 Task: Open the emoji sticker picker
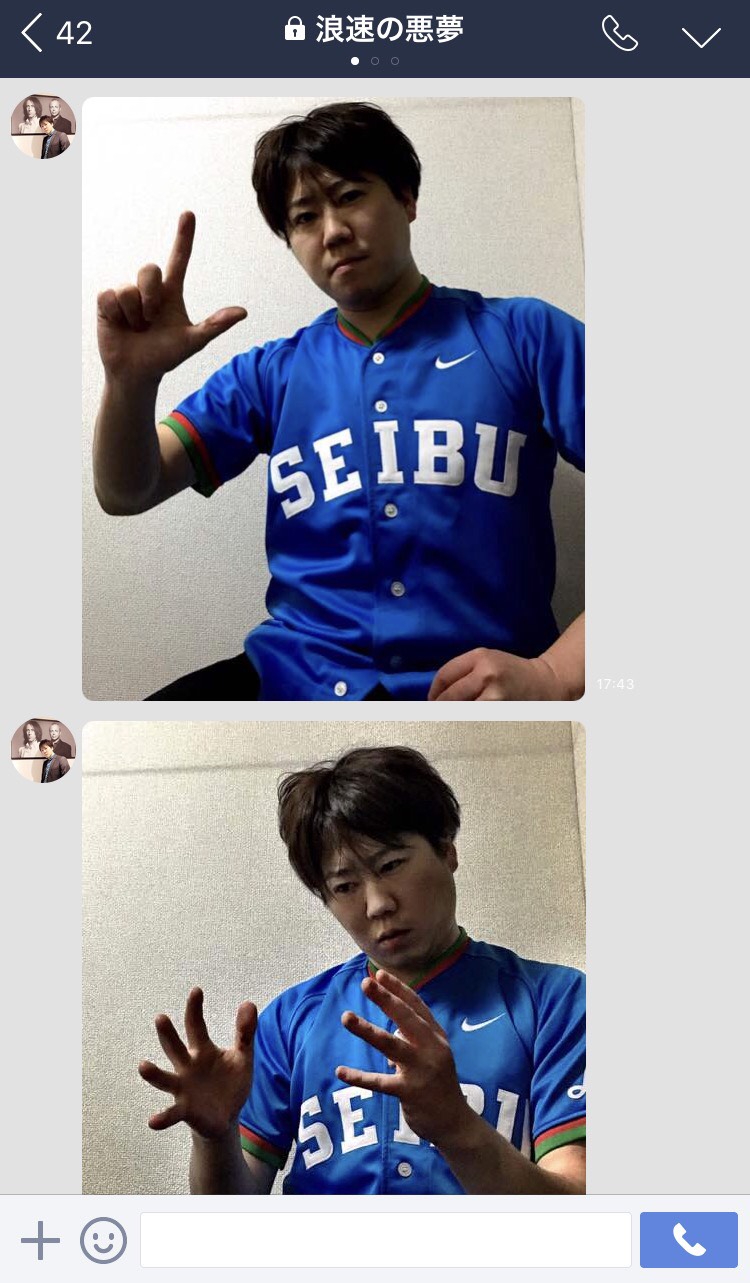point(103,1240)
